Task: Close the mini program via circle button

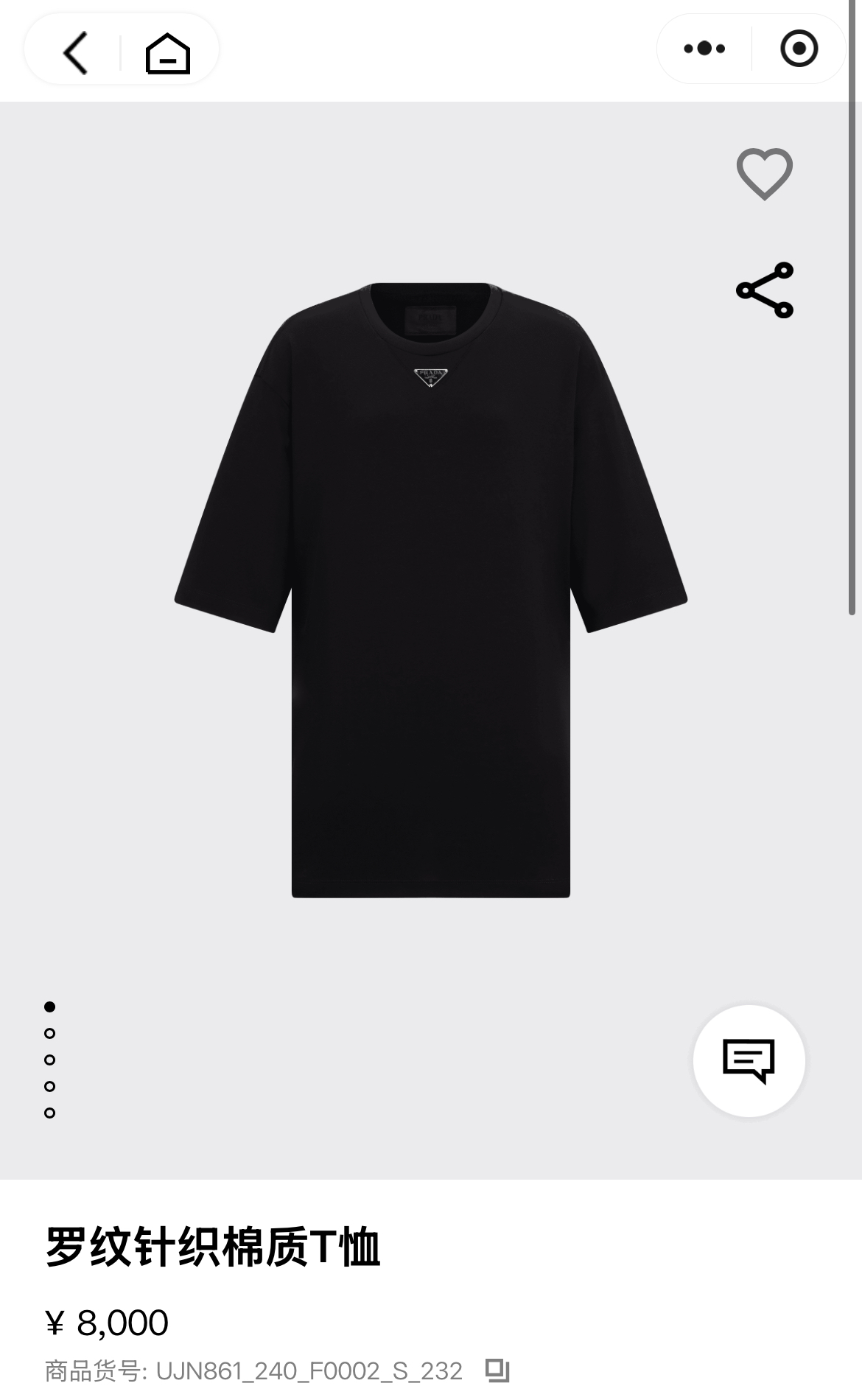Action: pos(799,49)
